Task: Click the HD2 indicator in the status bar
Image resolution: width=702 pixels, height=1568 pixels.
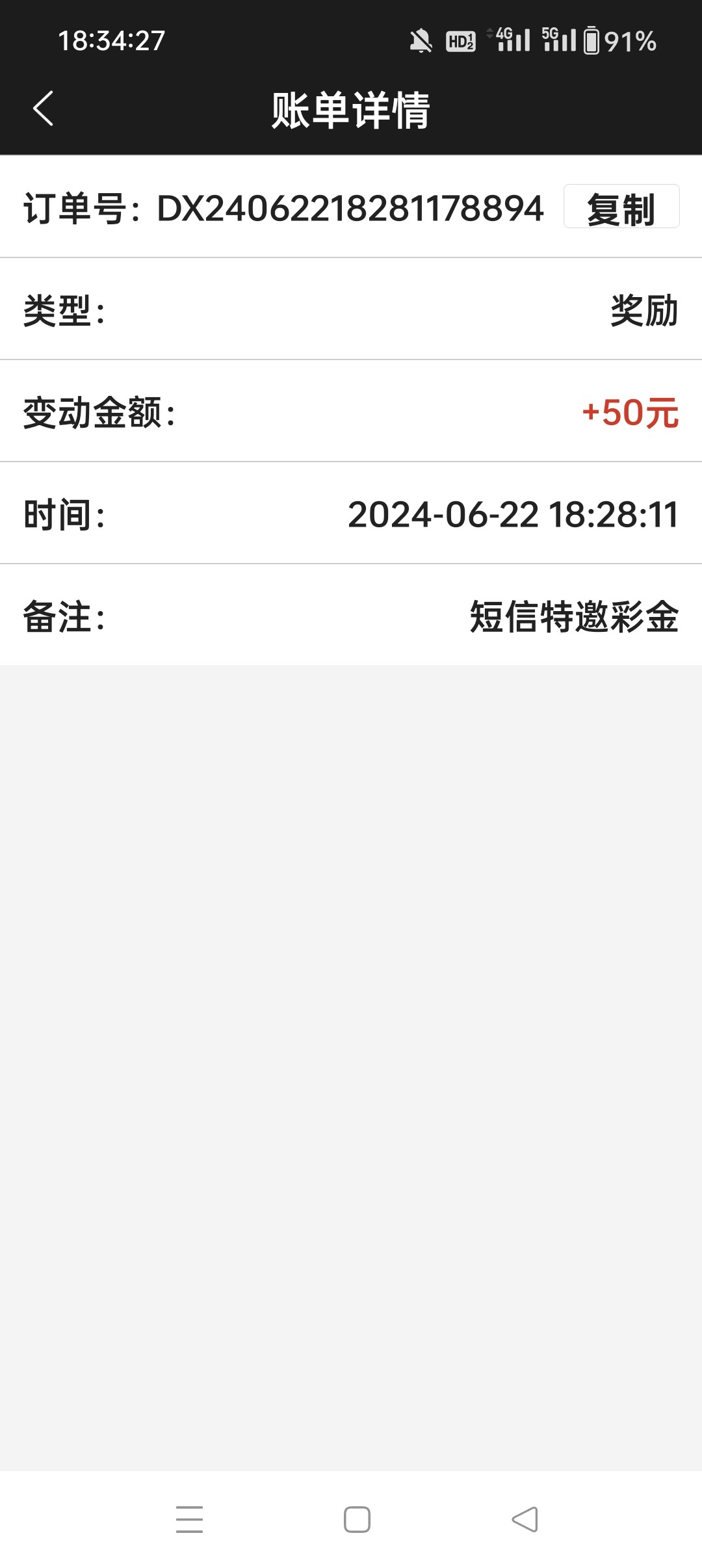Action: pyautogui.click(x=460, y=41)
